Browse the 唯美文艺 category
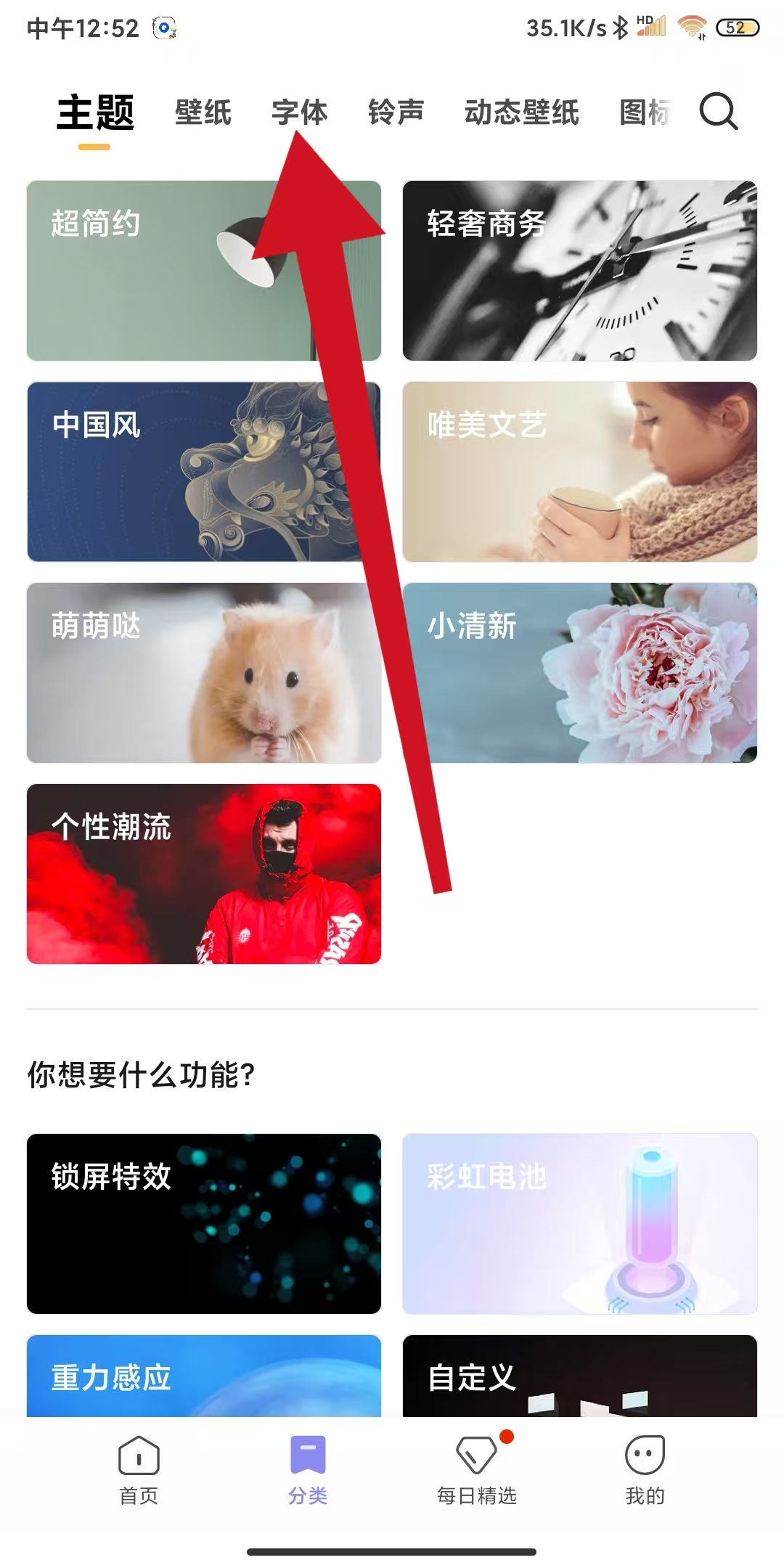784x1568 pixels. click(579, 472)
